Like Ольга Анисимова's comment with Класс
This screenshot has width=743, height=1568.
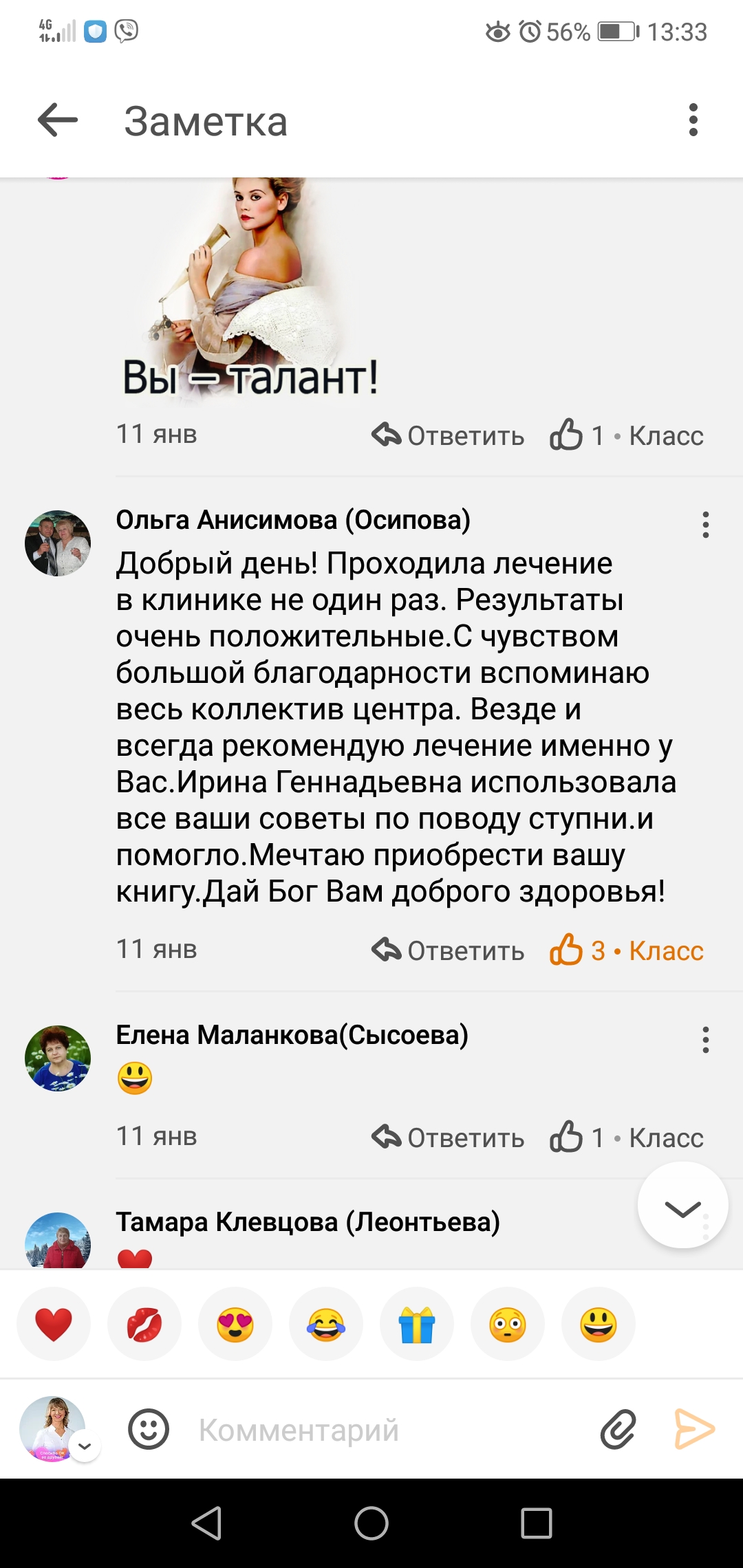tap(627, 950)
